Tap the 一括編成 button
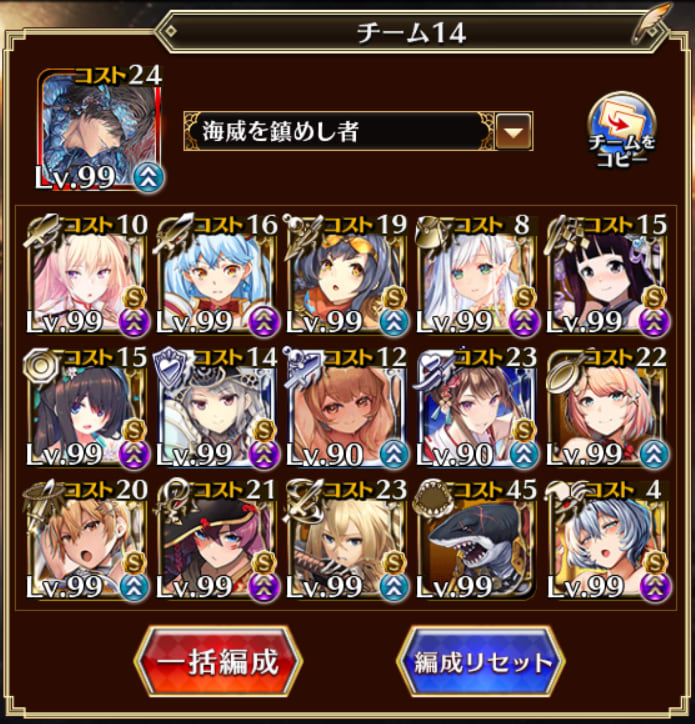The height and width of the screenshot is (724, 695). [x=218, y=661]
